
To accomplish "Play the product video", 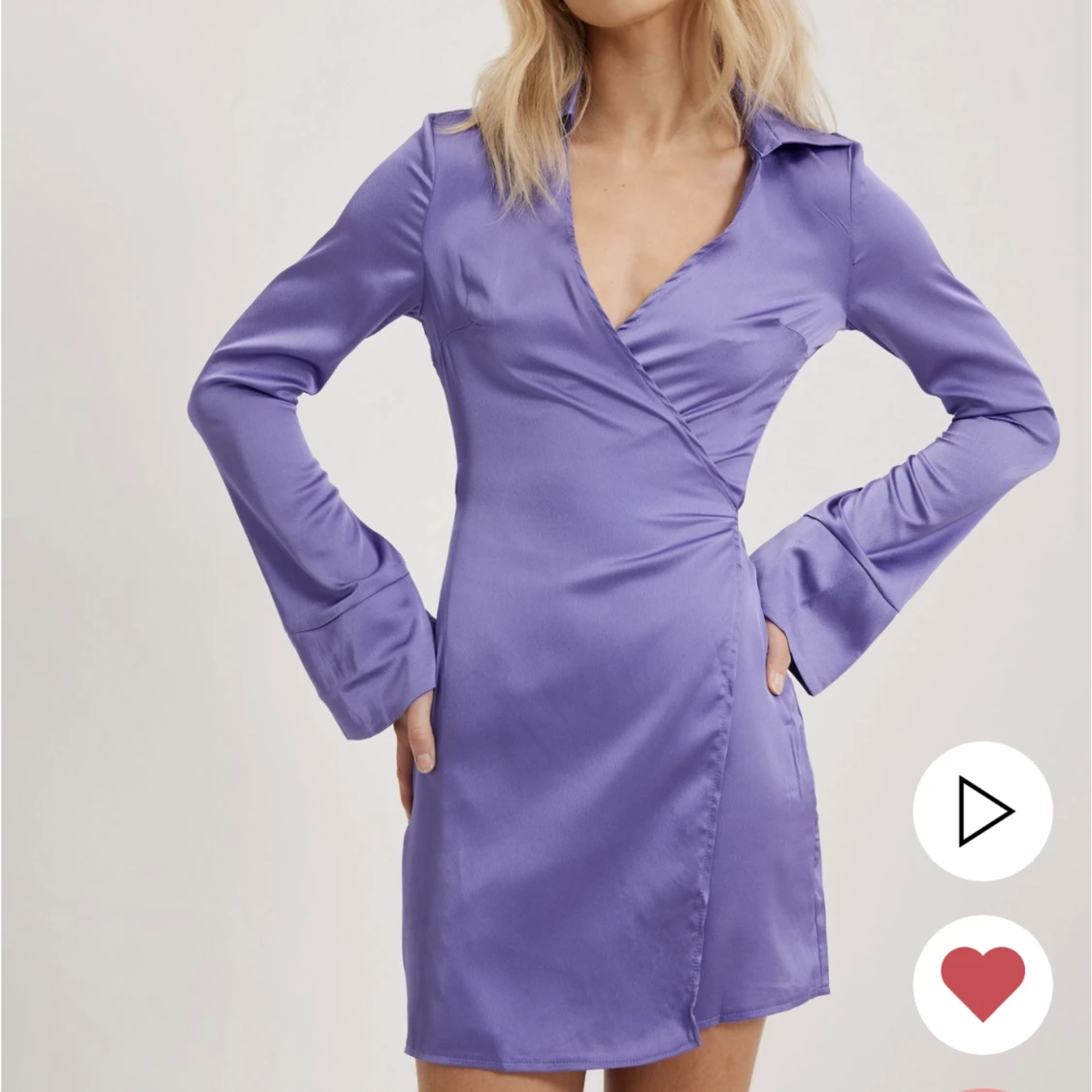I will pos(982,811).
